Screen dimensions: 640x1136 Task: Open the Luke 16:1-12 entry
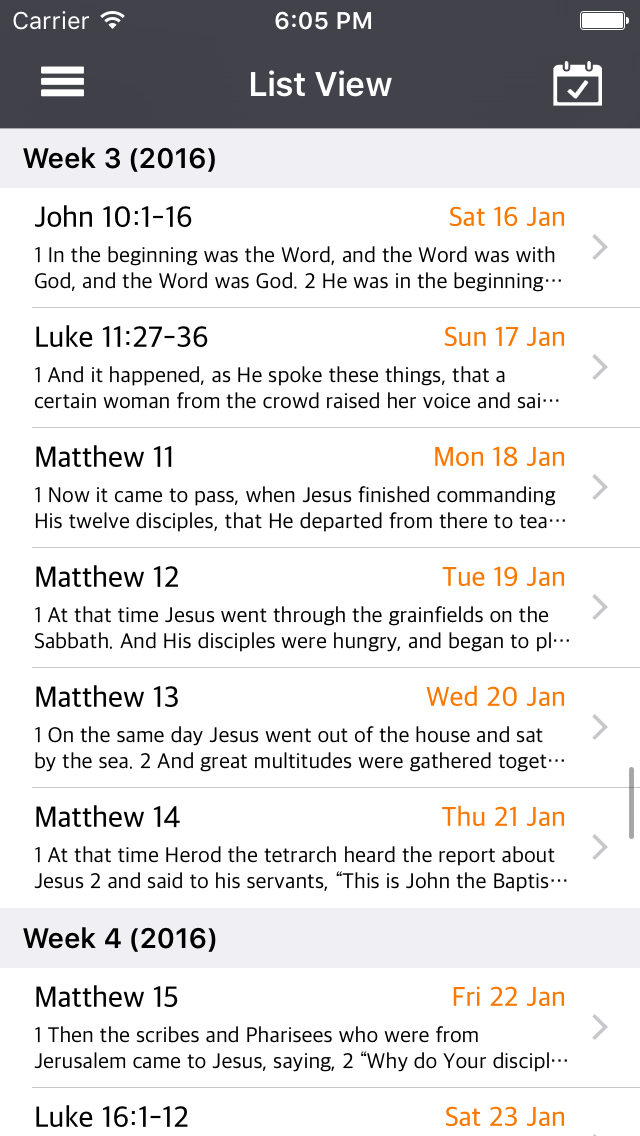[320, 1117]
